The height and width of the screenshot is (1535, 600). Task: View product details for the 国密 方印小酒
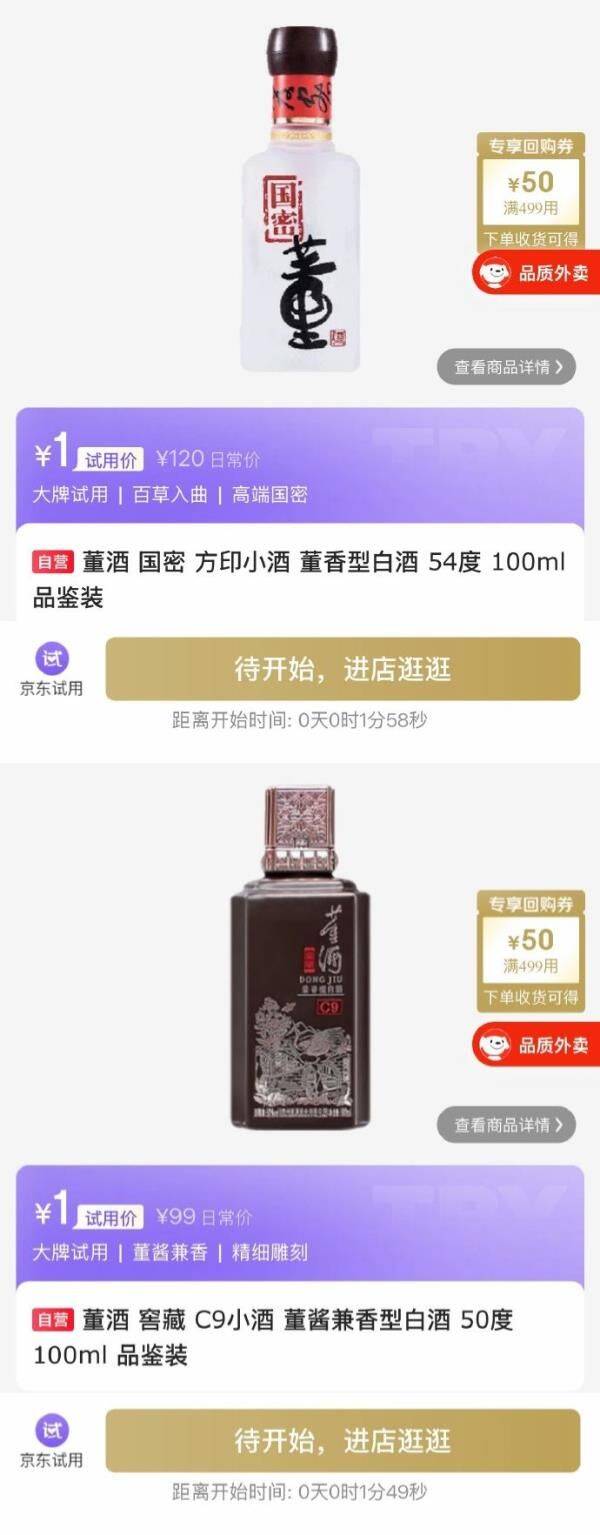pyautogui.click(x=506, y=367)
